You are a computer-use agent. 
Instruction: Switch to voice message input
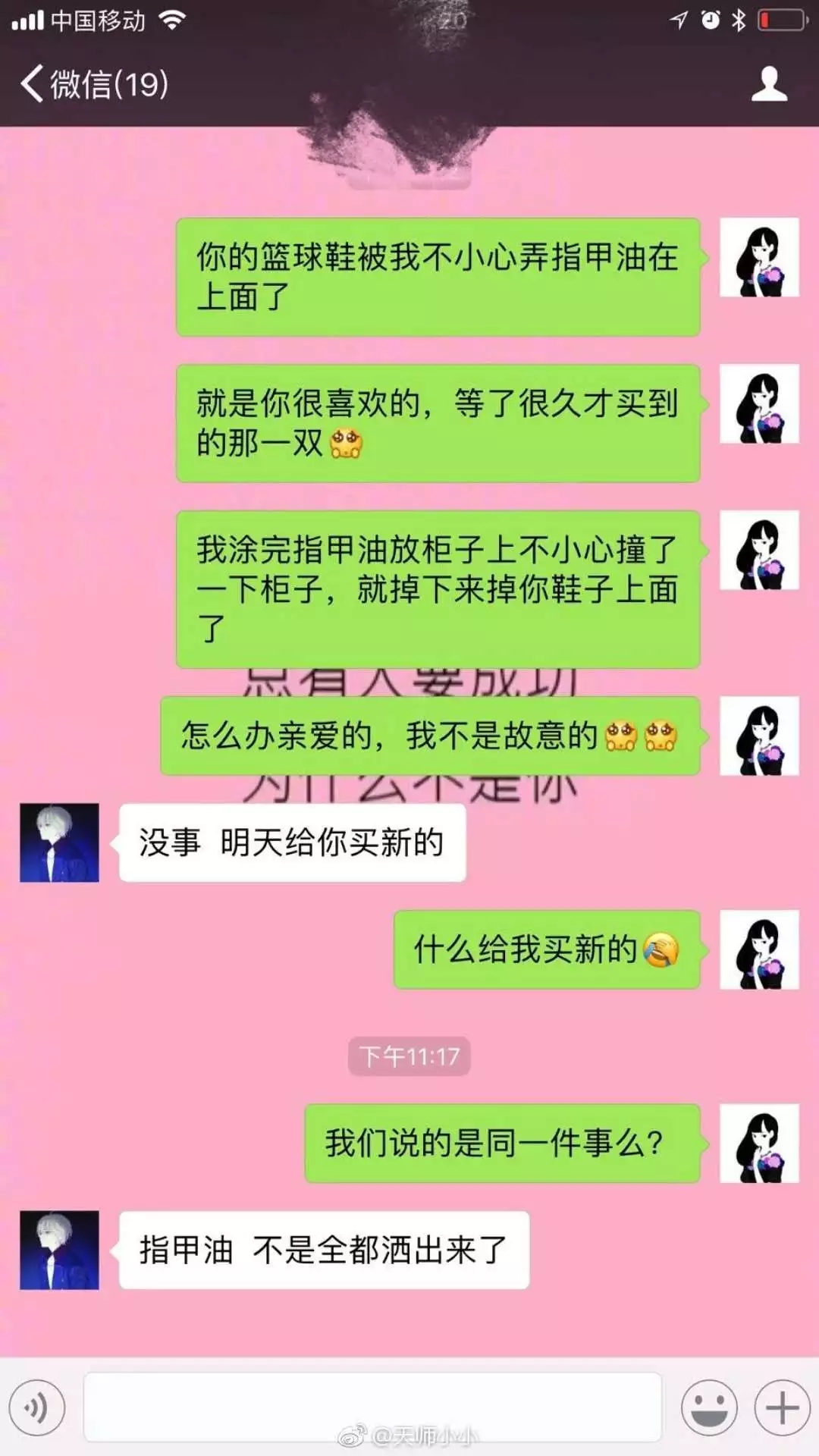36,1408
